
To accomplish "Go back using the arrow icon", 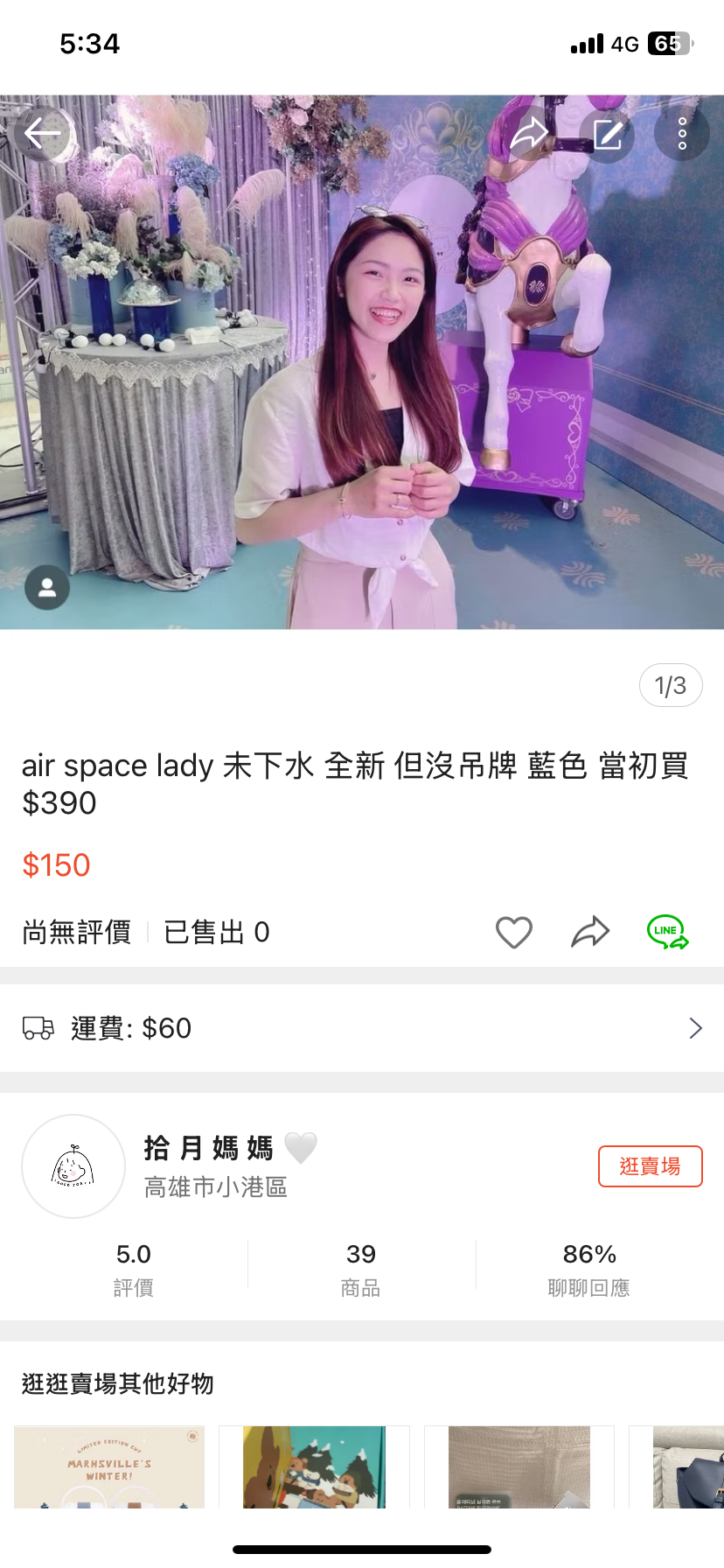I will coord(42,134).
